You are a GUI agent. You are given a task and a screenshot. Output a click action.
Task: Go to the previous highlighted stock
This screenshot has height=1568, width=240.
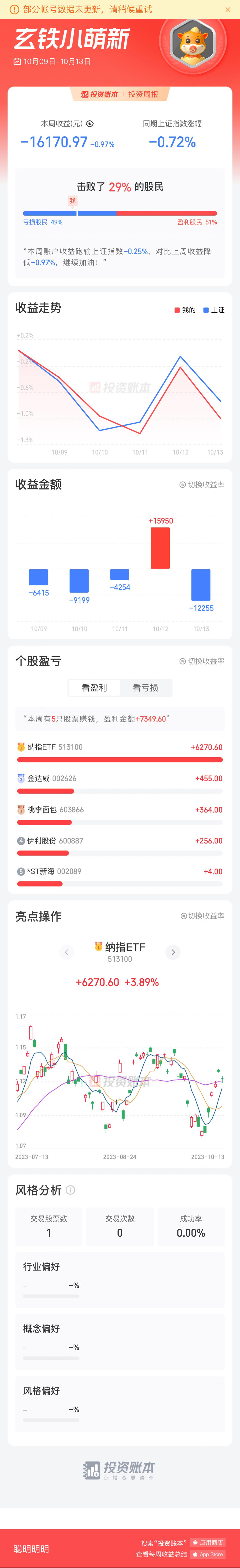pos(67,952)
